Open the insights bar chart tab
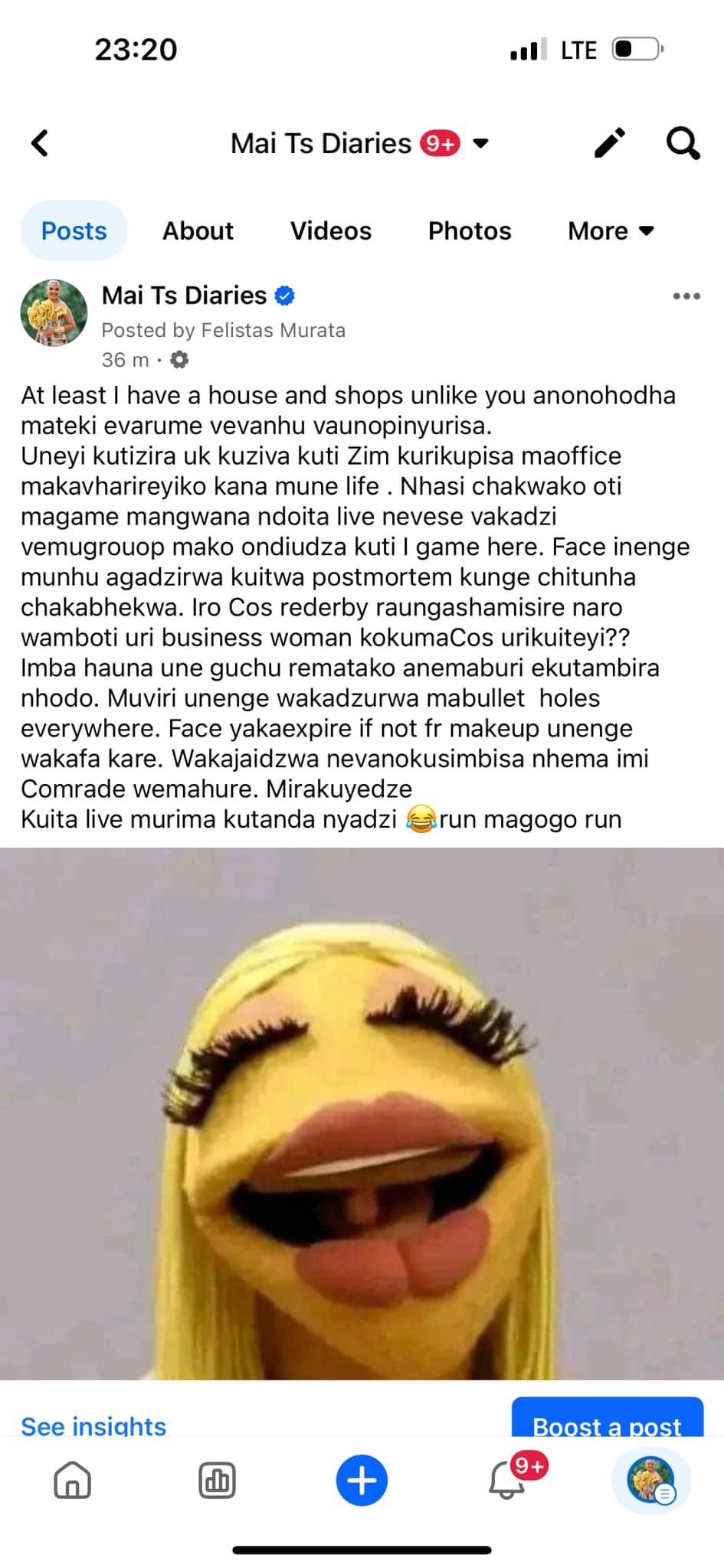The image size is (724, 1568). point(217,1480)
